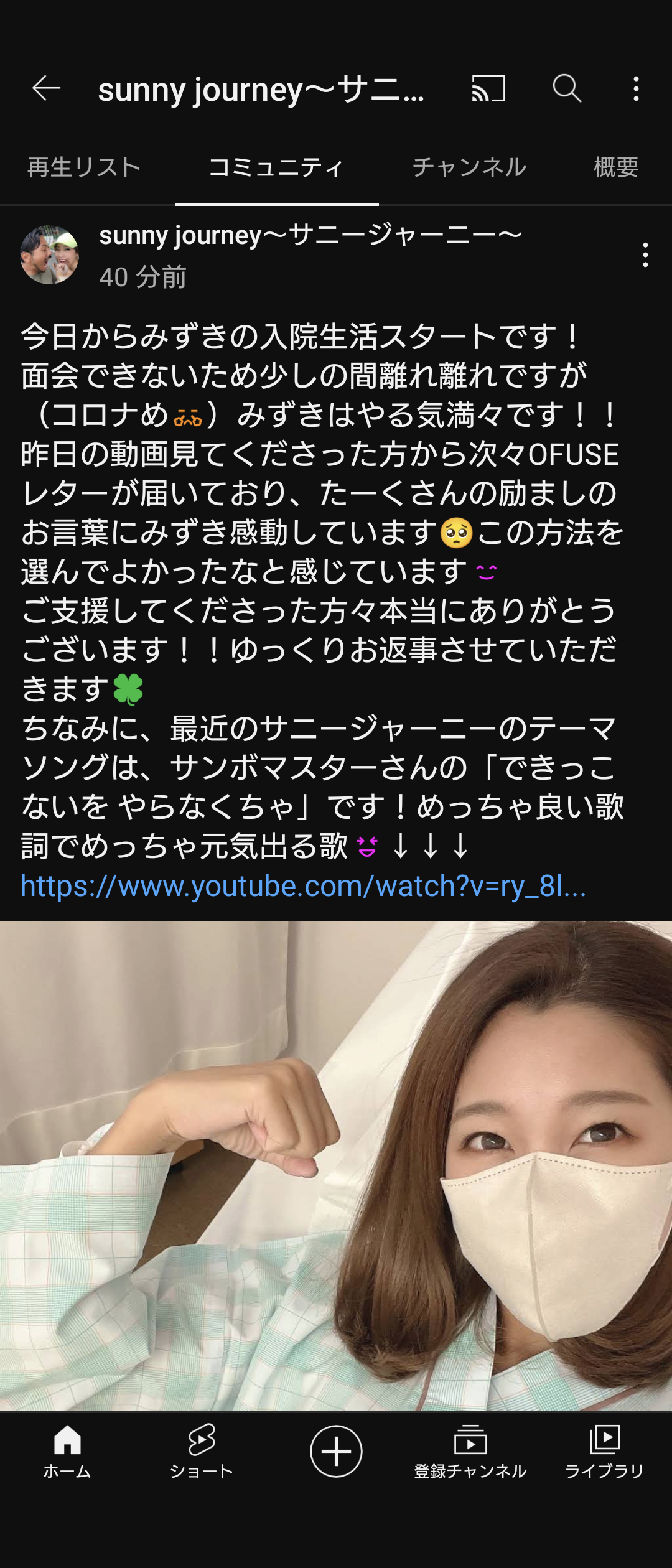Switch to the ライブラリ tab
This screenshot has width=672, height=1568.
tap(604, 1452)
